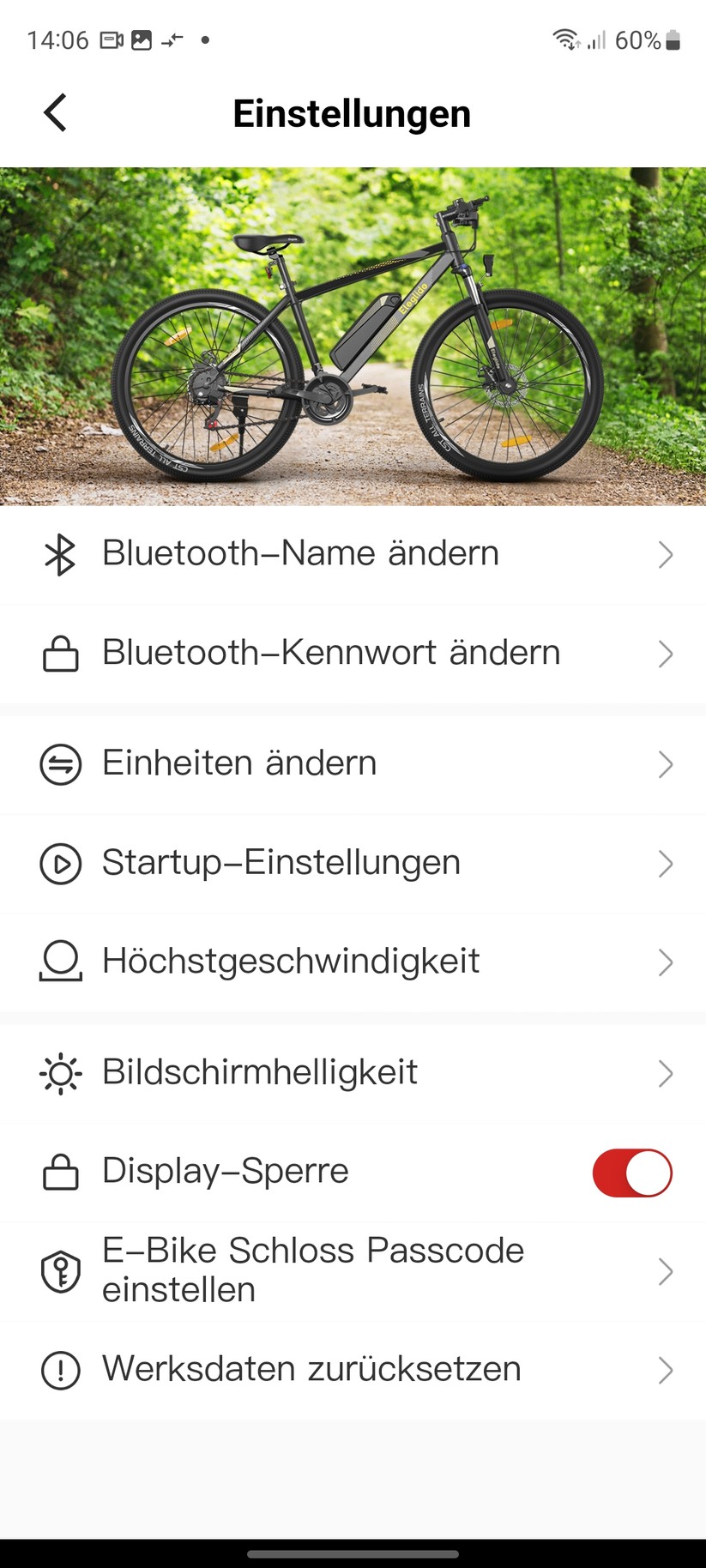Expand Werksdaten zurücksetzen with its chevron
The height and width of the screenshot is (1568, 706).
tap(667, 1370)
